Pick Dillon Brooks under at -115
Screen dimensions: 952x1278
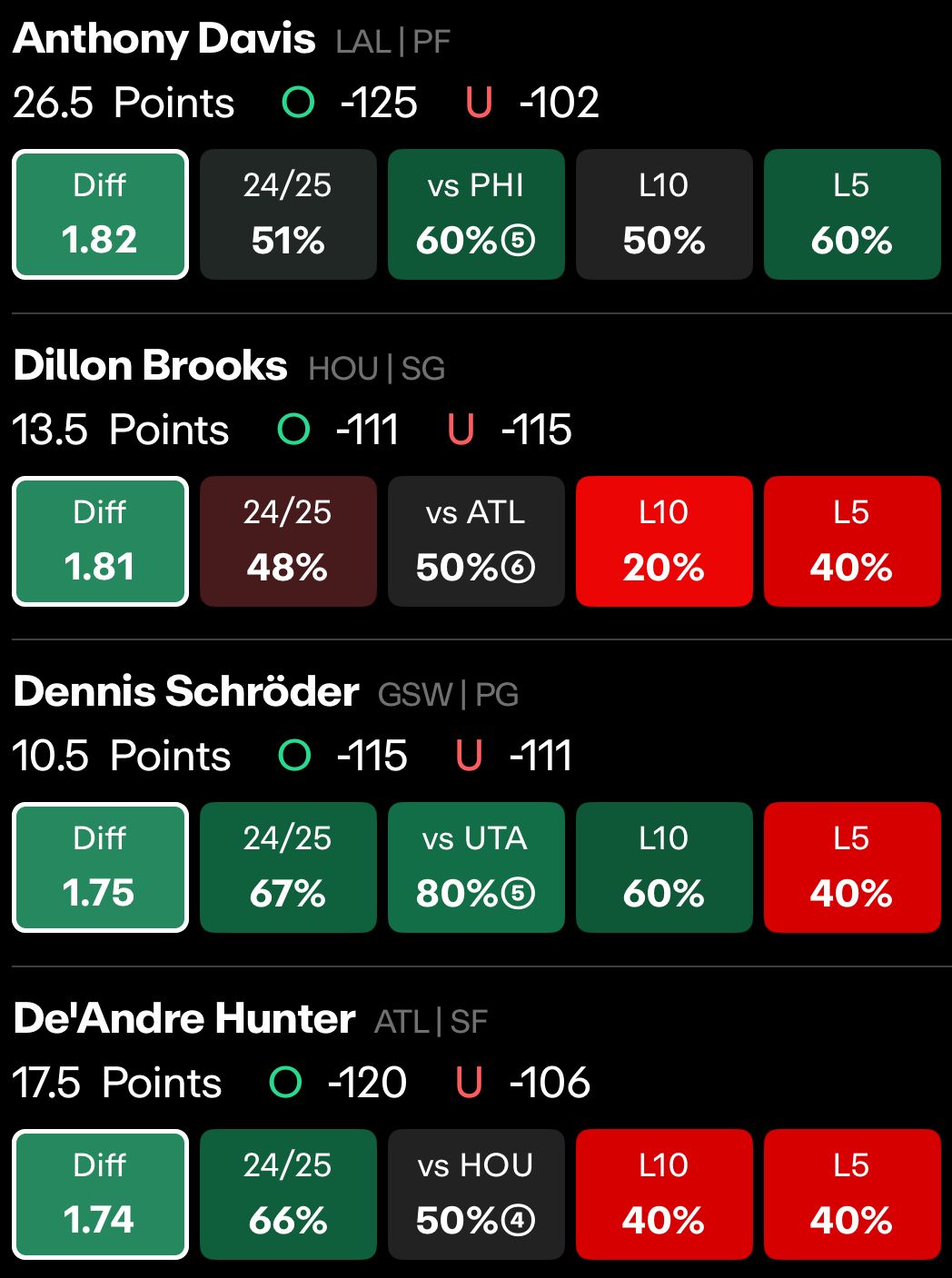click(511, 430)
